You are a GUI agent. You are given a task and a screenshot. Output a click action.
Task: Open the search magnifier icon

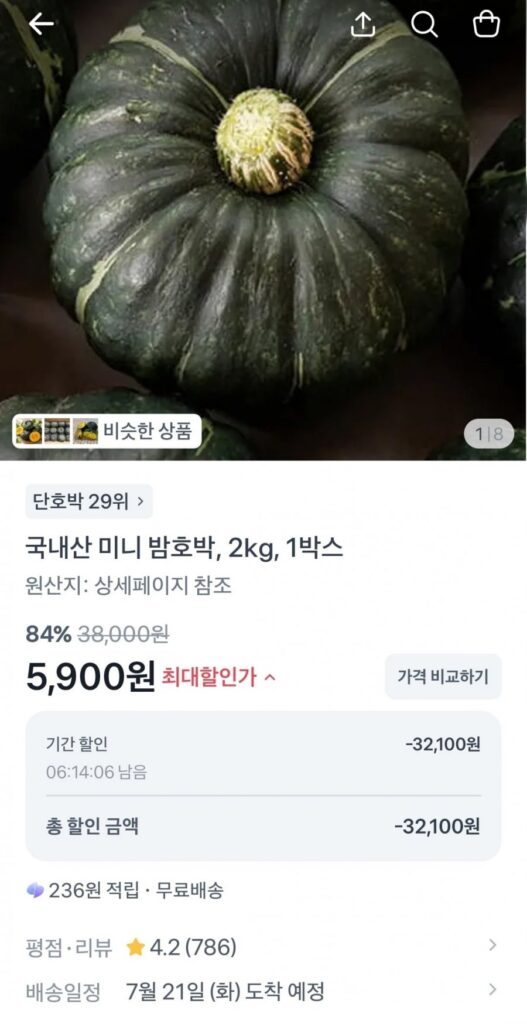(424, 24)
